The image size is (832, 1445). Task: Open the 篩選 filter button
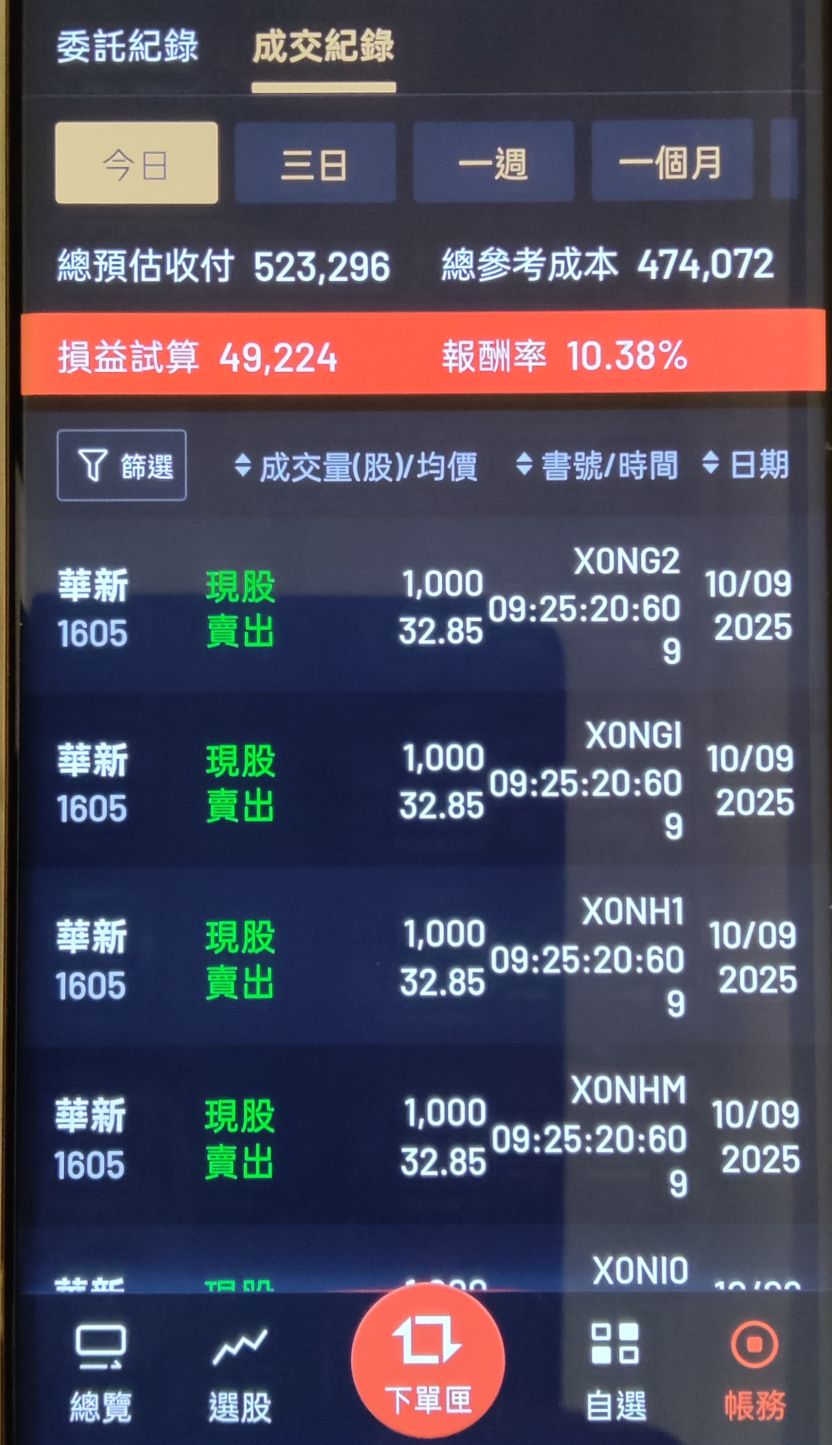tap(122, 465)
